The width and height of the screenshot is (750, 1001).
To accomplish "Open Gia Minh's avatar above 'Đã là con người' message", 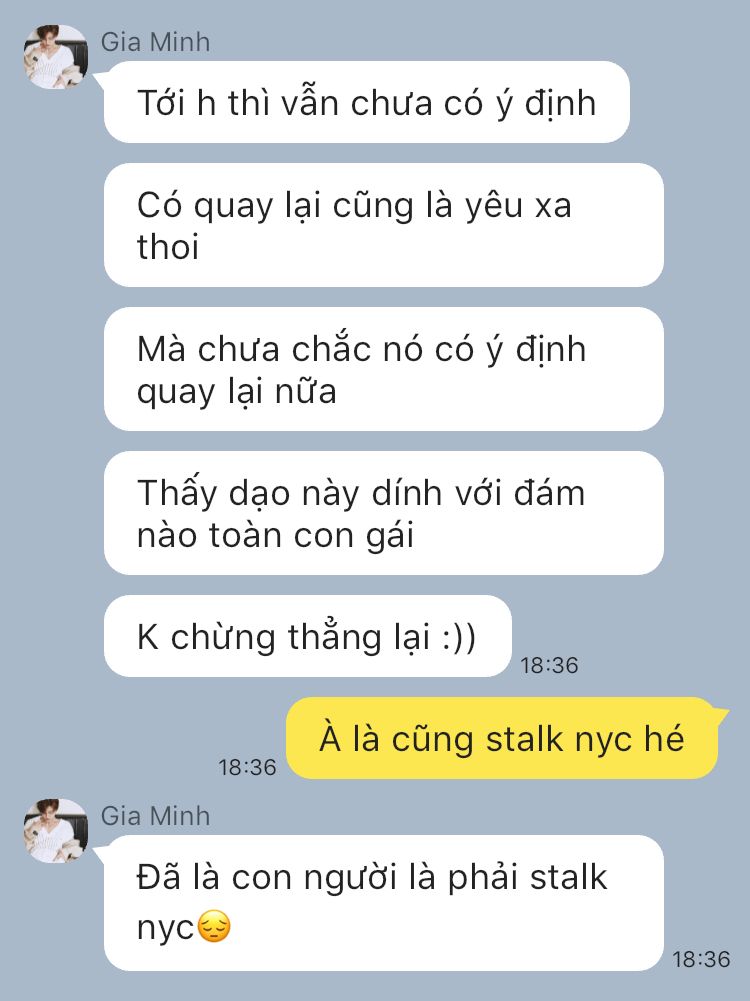I will (x=56, y=830).
